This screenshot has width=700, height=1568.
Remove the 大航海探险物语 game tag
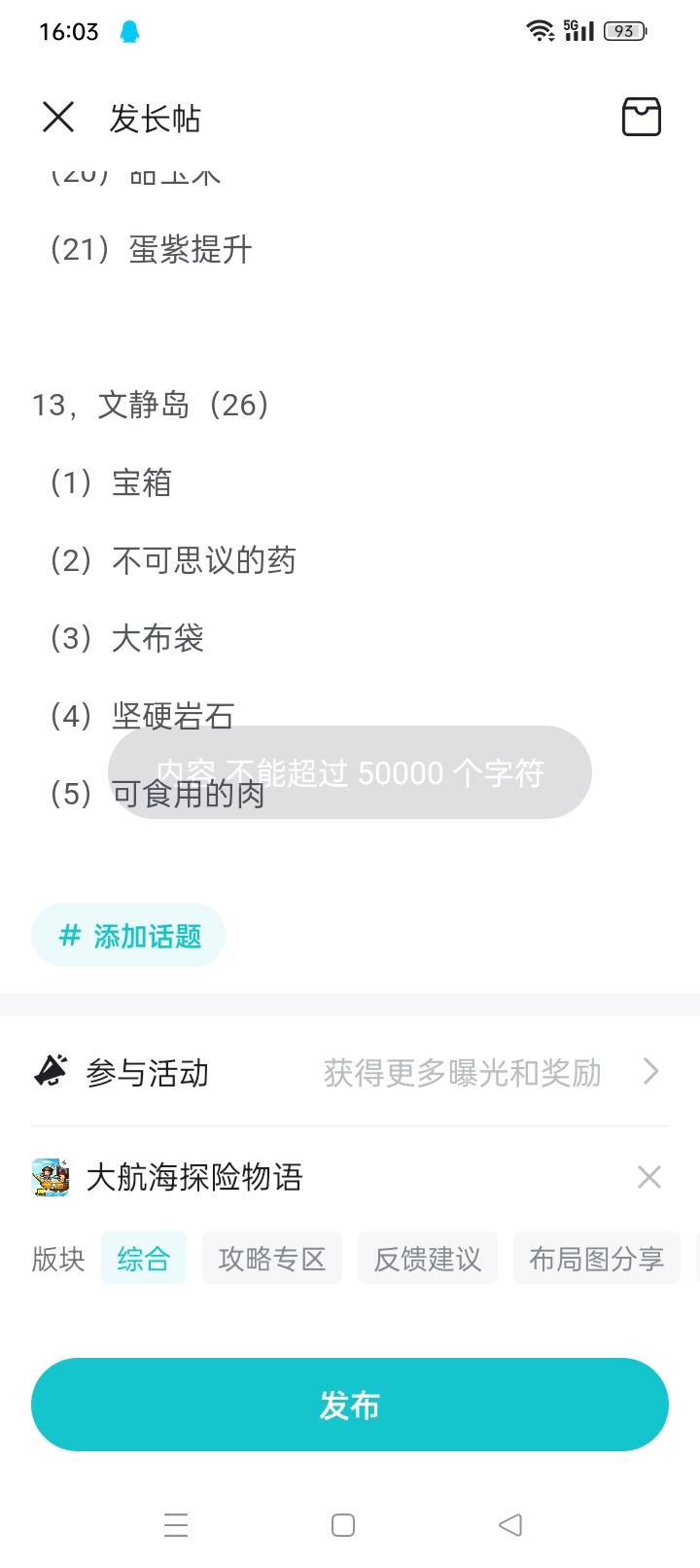coord(648,1177)
